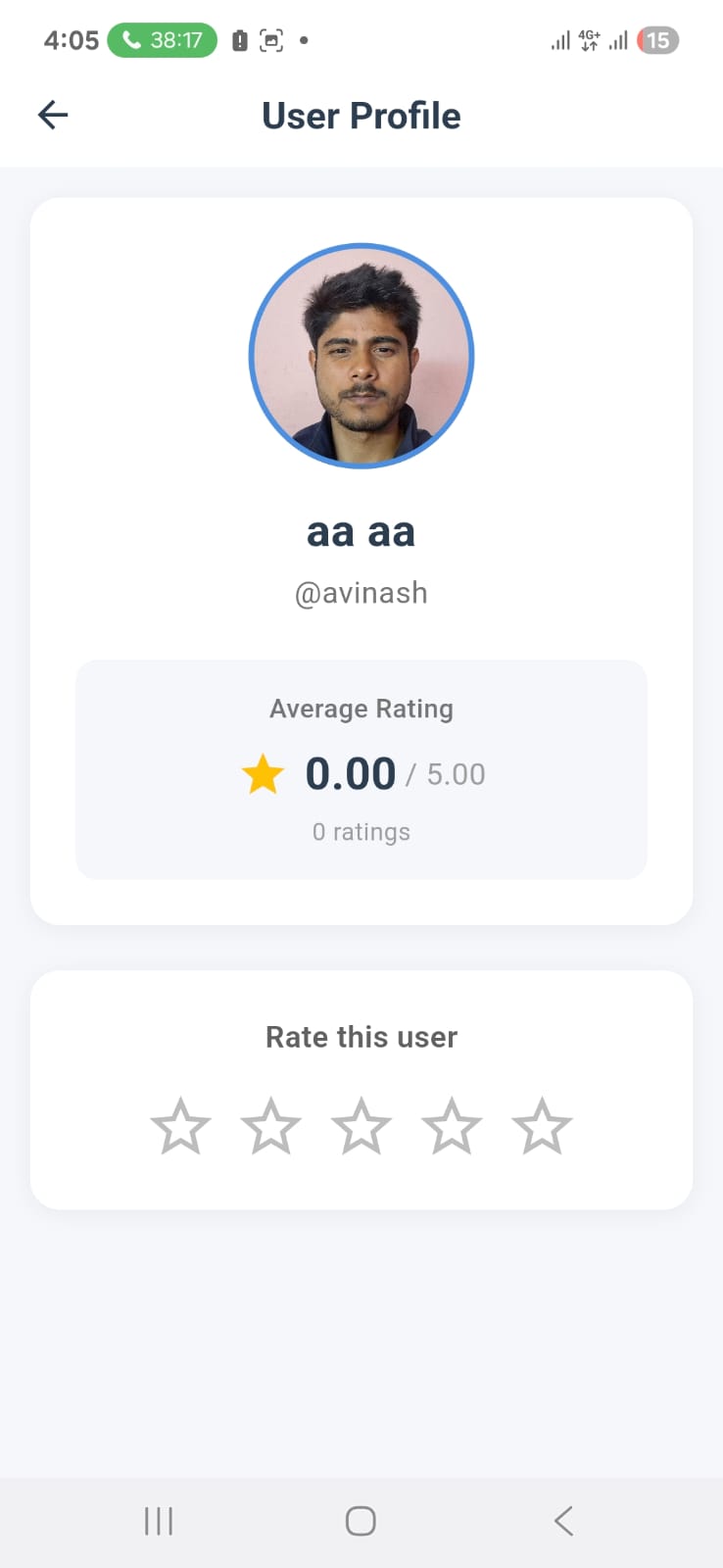Tap the 0 ratings count label

click(361, 831)
